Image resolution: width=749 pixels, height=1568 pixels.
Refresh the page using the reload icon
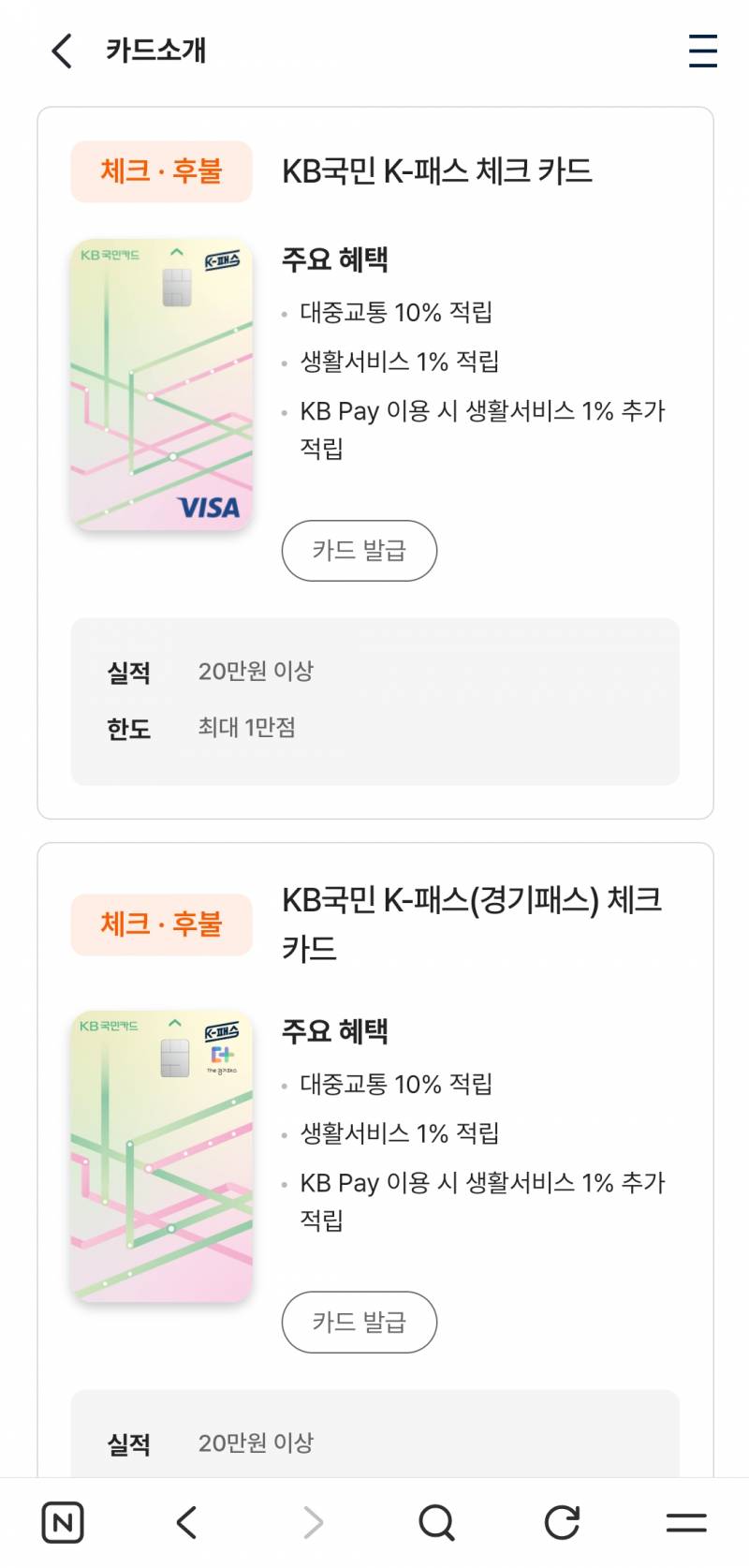click(561, 1522)
